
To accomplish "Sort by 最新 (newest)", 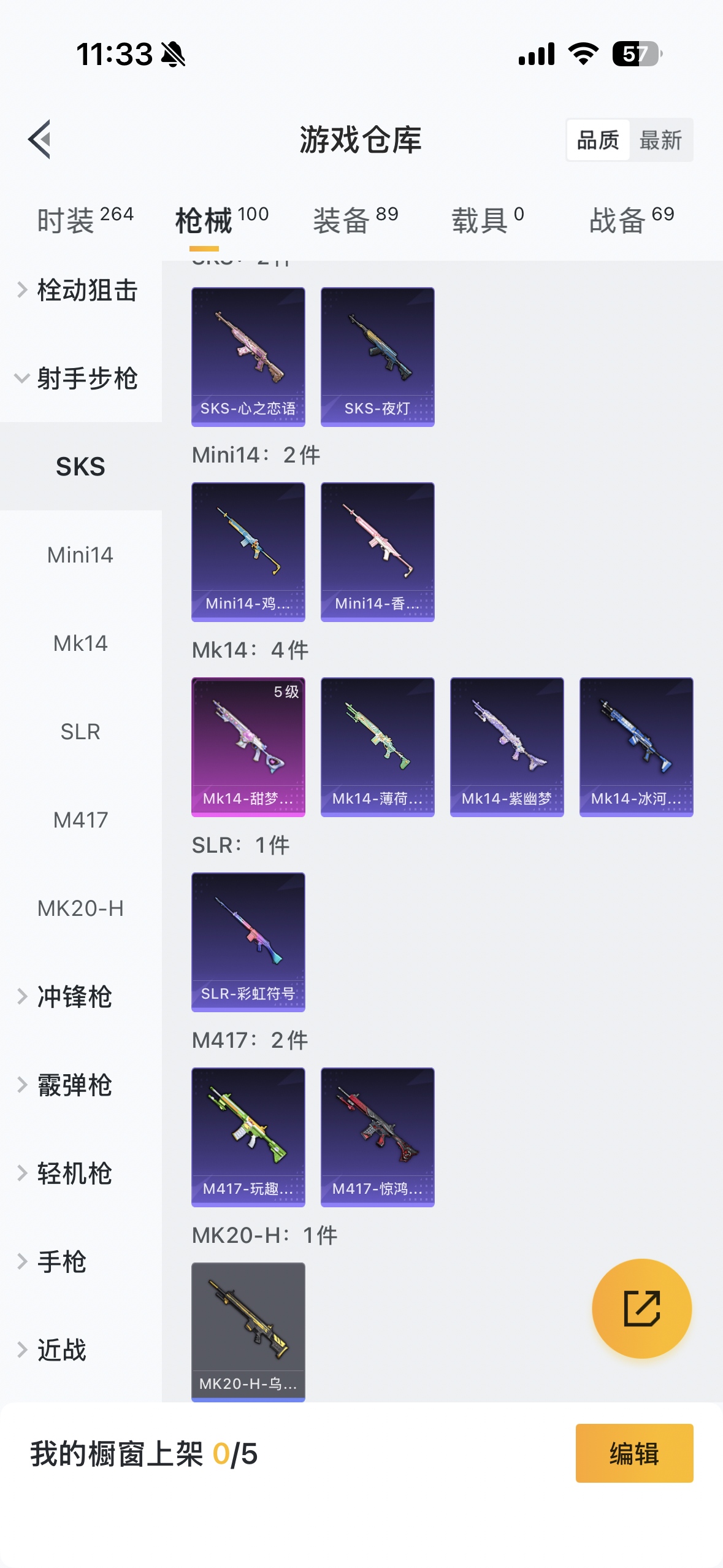I will (x=660, y=140).
